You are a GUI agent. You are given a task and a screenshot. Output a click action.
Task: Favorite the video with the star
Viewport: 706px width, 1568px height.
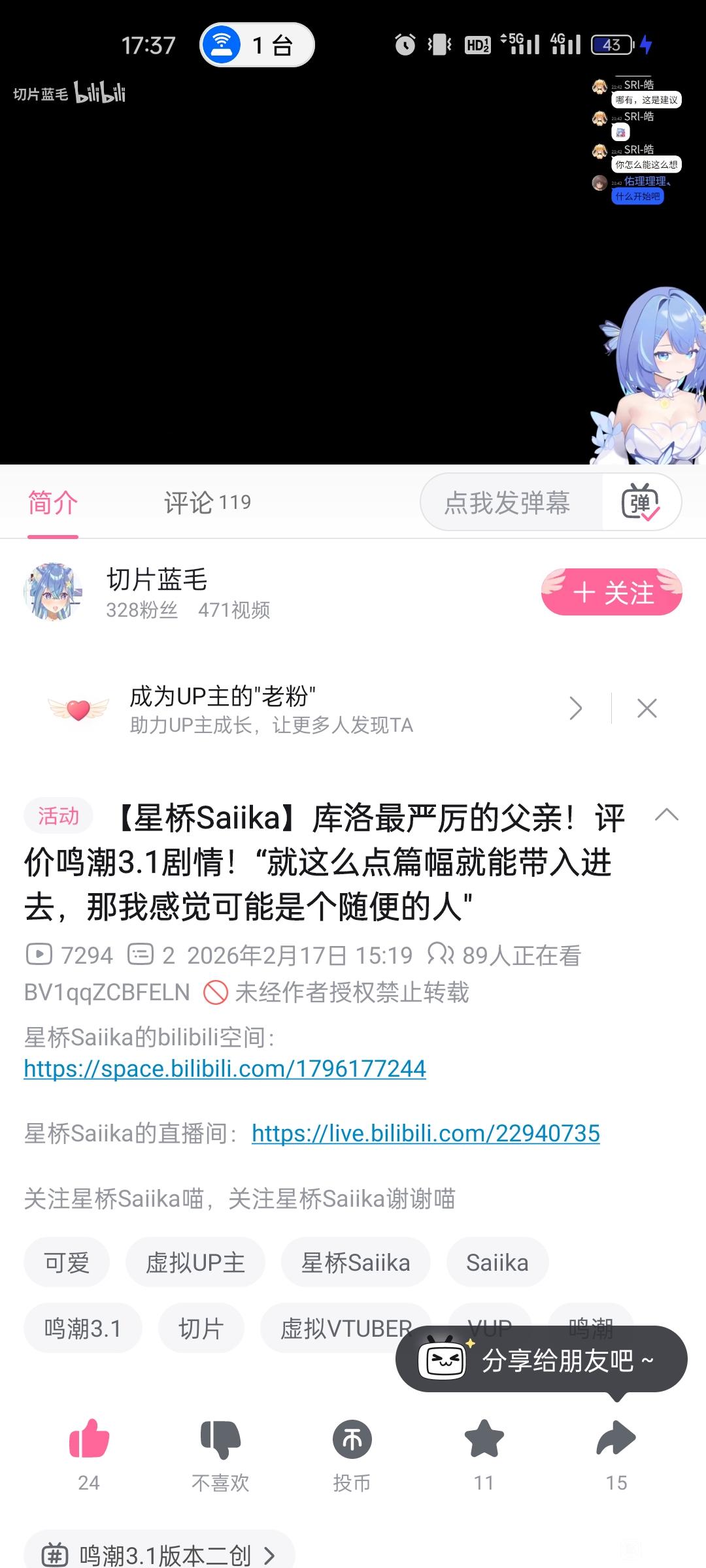[484, 1439]
